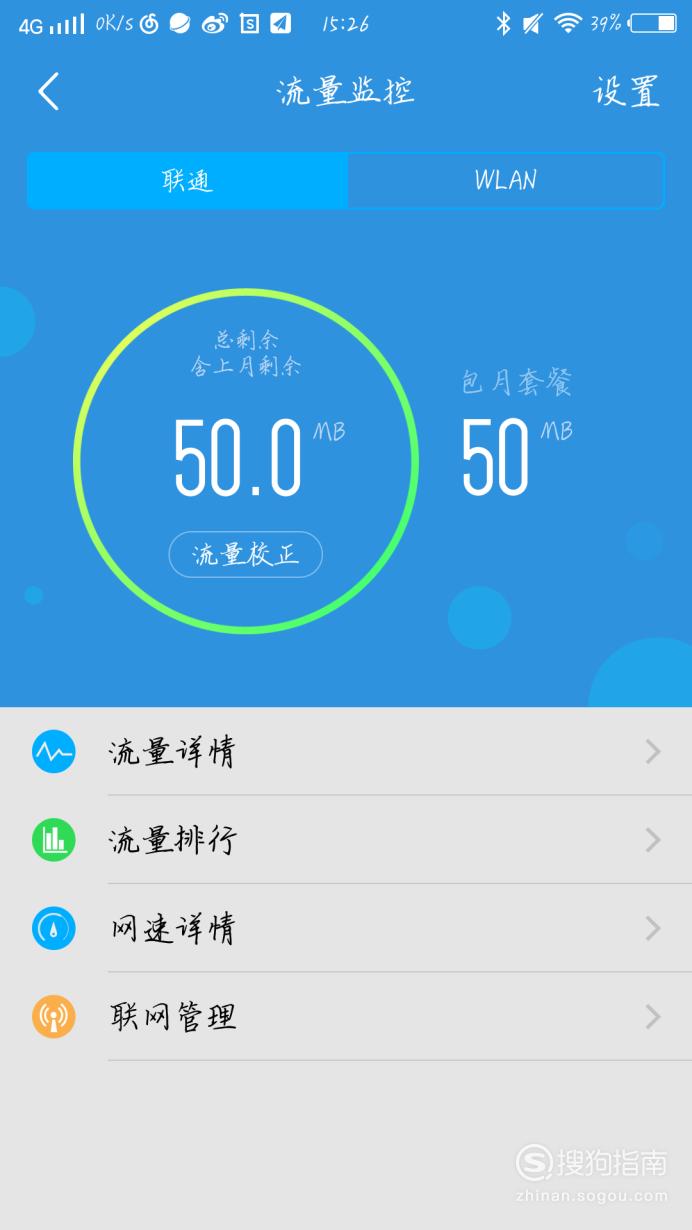Viewport: 692px width, 1230px height.
Task: Open 设置 in the top bar
Action: click(x=626, y=91)
